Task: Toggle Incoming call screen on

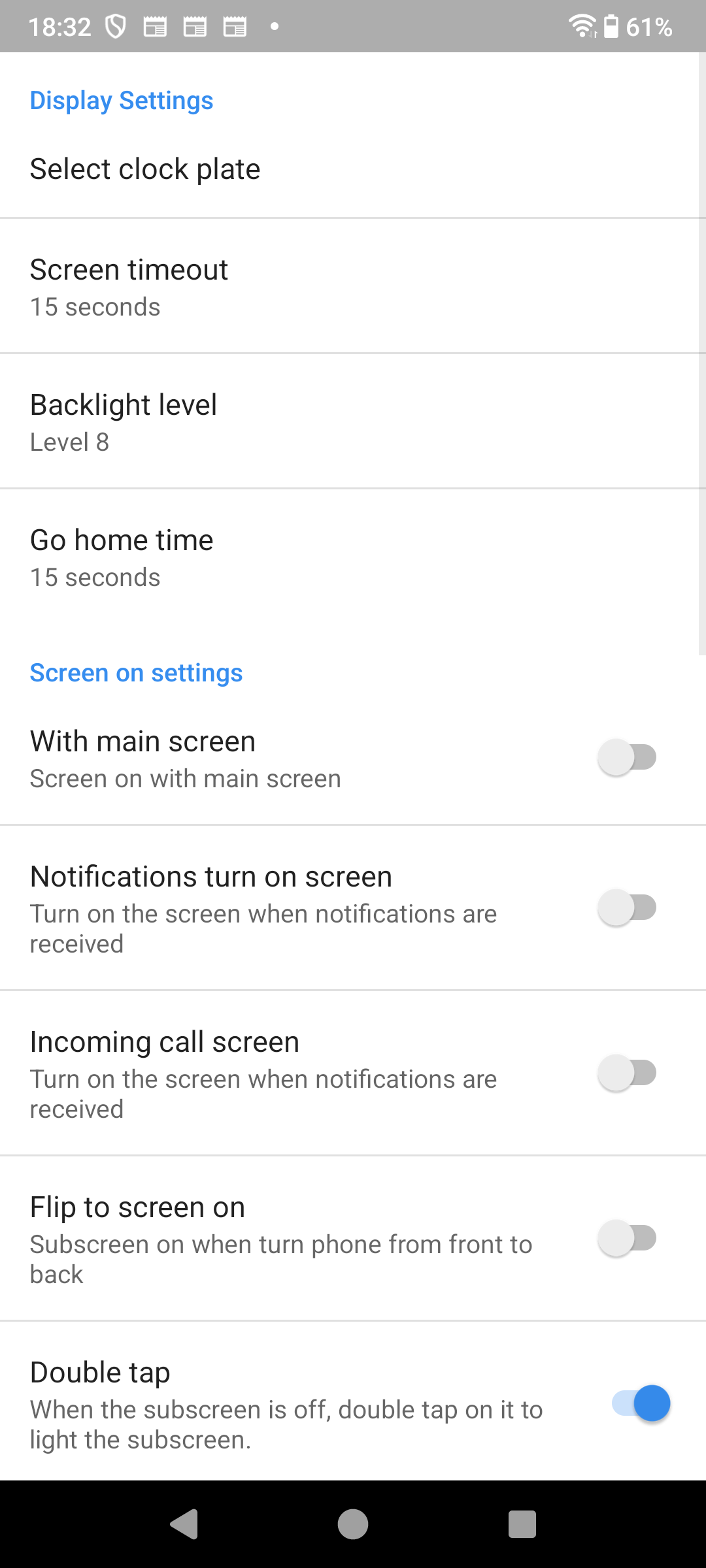Action: click(x=628, y=1073)
